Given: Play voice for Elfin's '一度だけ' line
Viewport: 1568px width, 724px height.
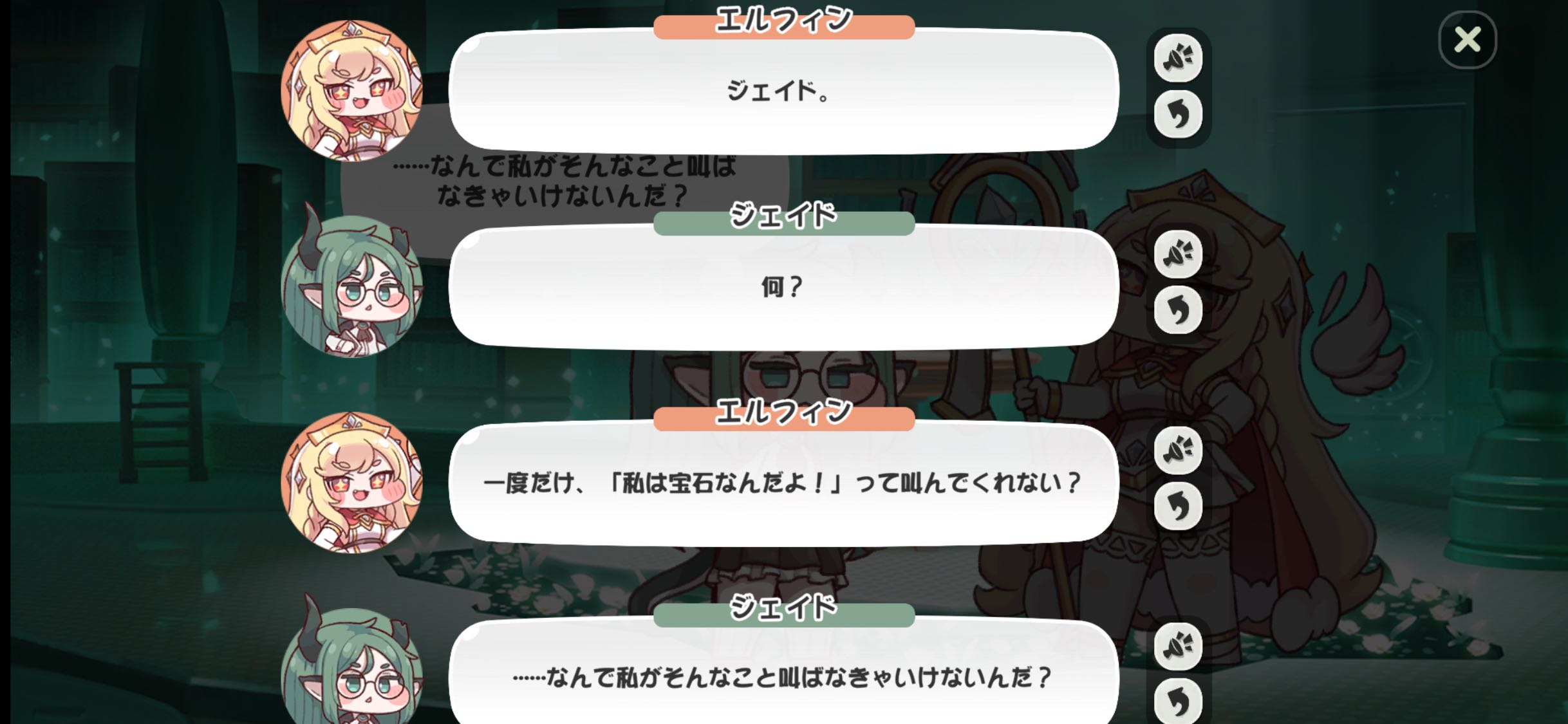Looking at the screenshot, I should coord(1177,450).
